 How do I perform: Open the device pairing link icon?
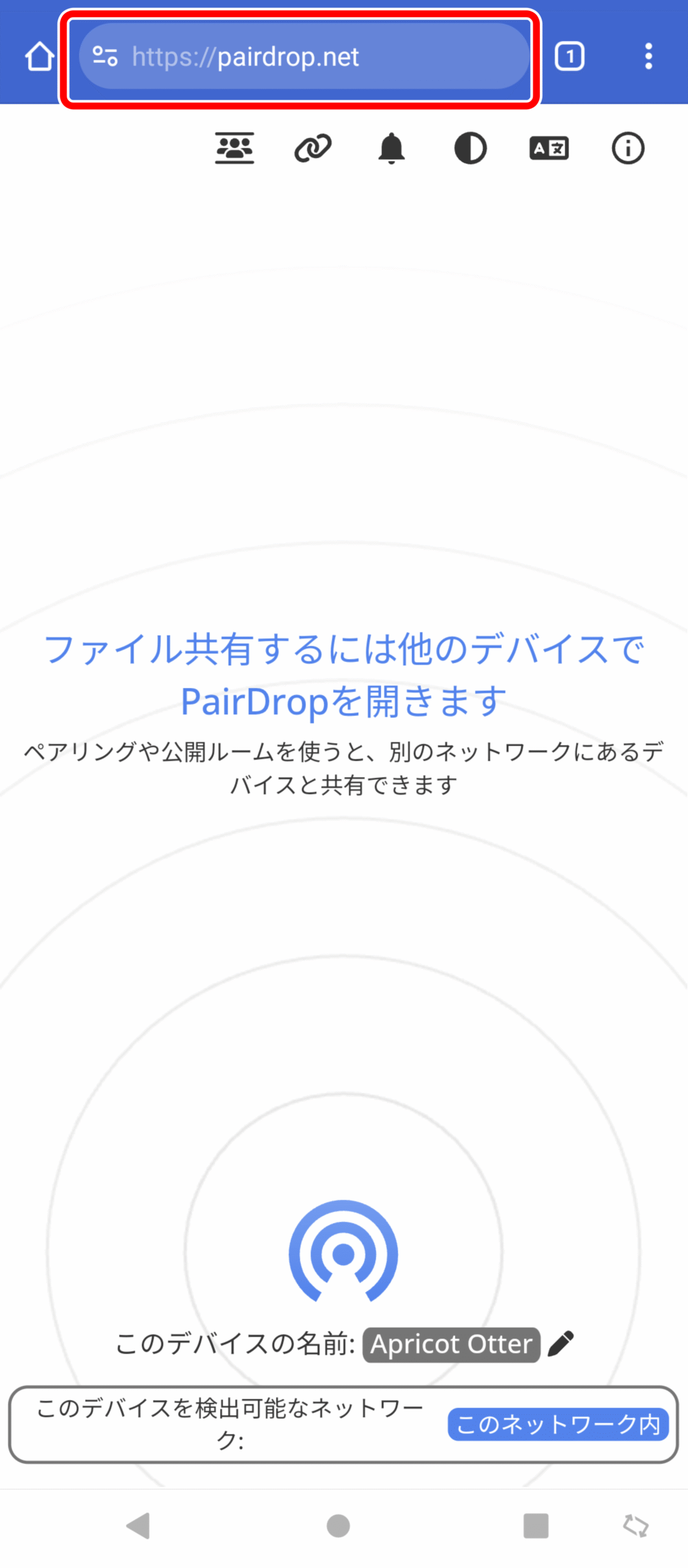(x=313, y=148)
